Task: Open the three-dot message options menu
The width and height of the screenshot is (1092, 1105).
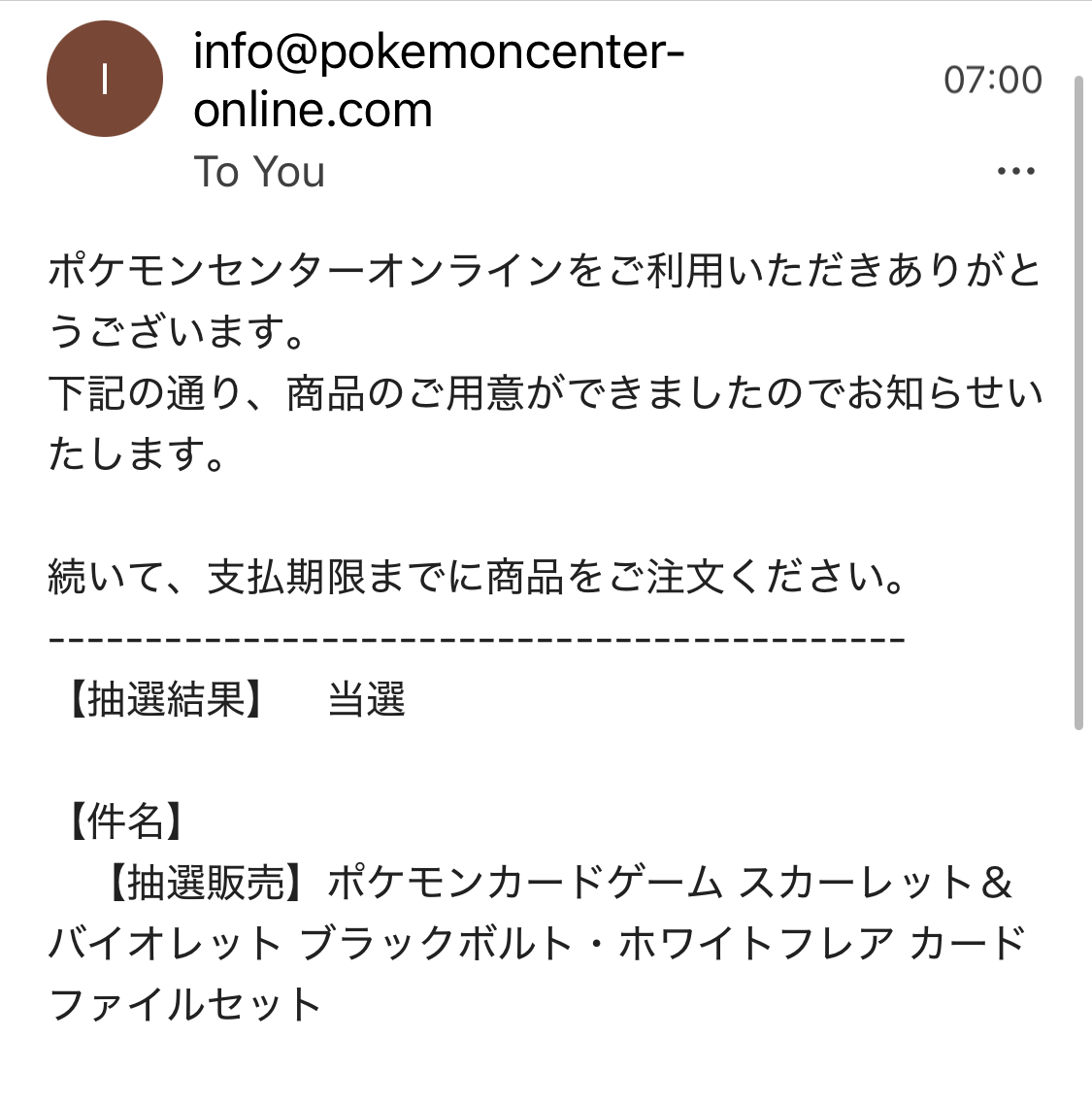Action: coord(1015,172)
